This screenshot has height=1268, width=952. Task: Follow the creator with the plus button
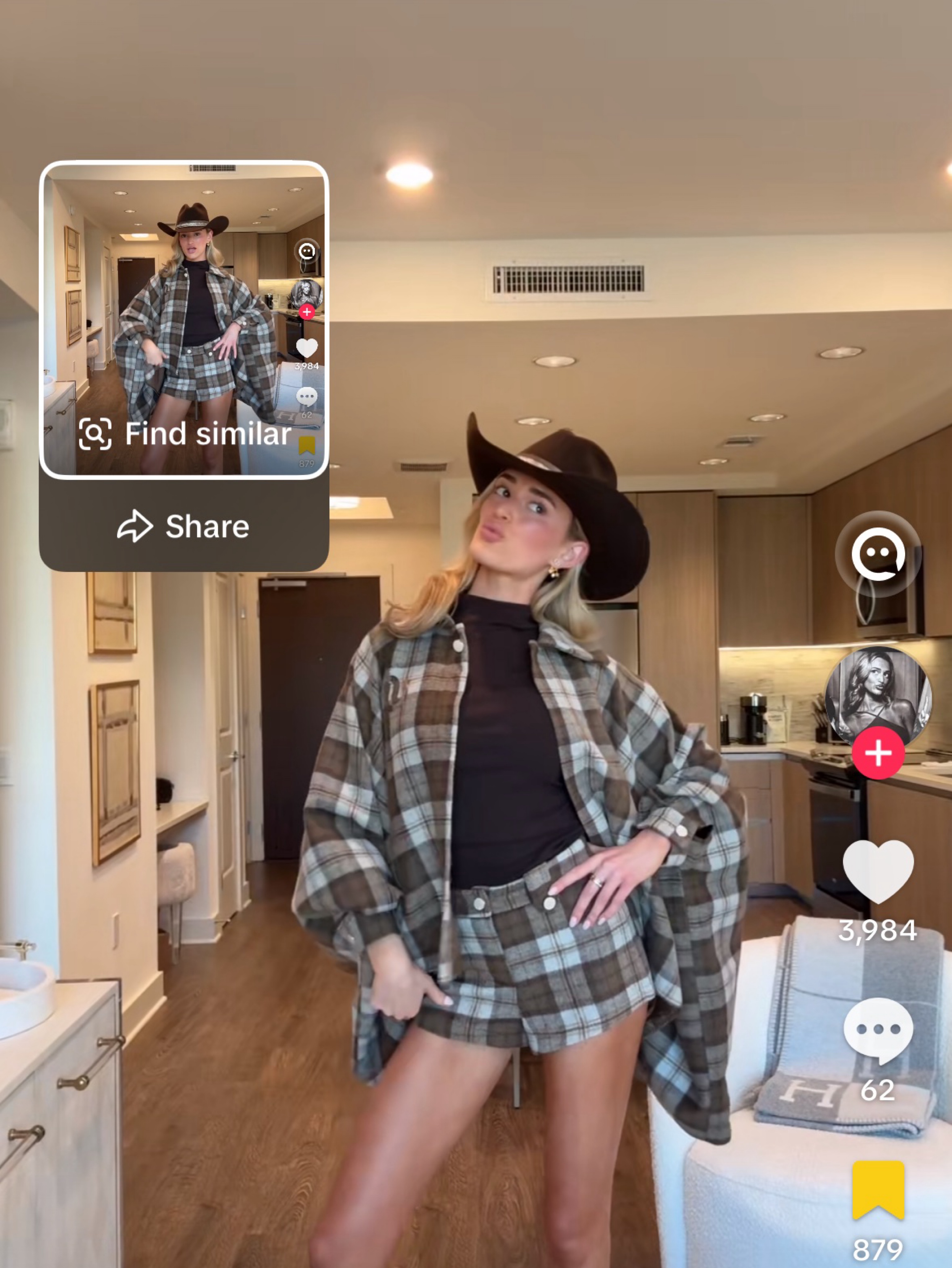[x=878, y=753]
